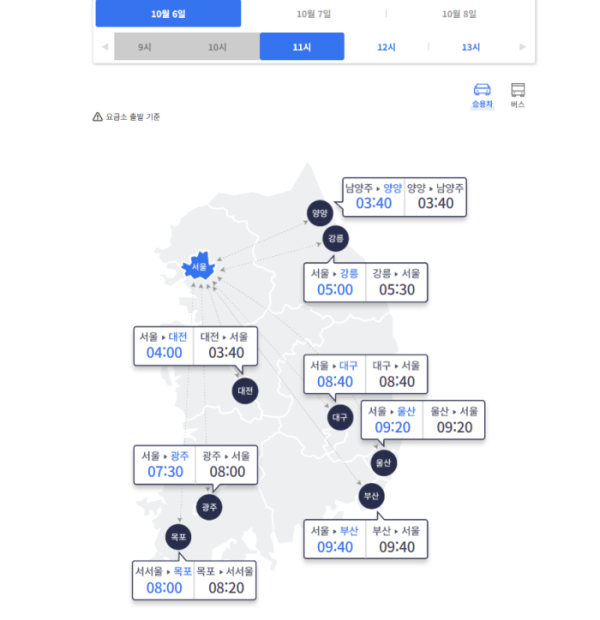Tap the 강릉 city marker on map
This screenshot has width=600, height=620.
[x=336, y=239]
